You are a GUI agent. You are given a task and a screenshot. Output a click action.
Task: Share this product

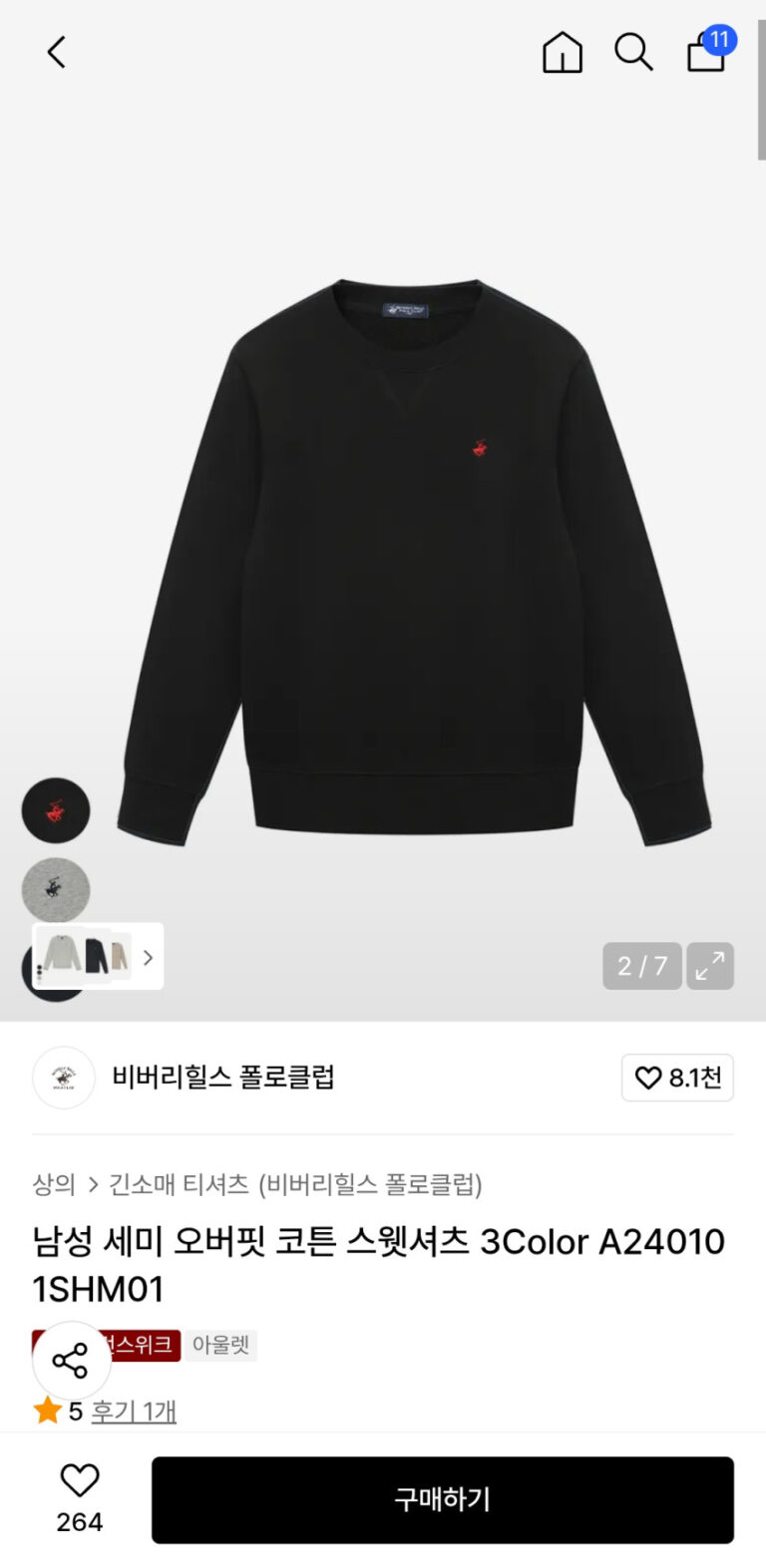(x=70, y=1361)
